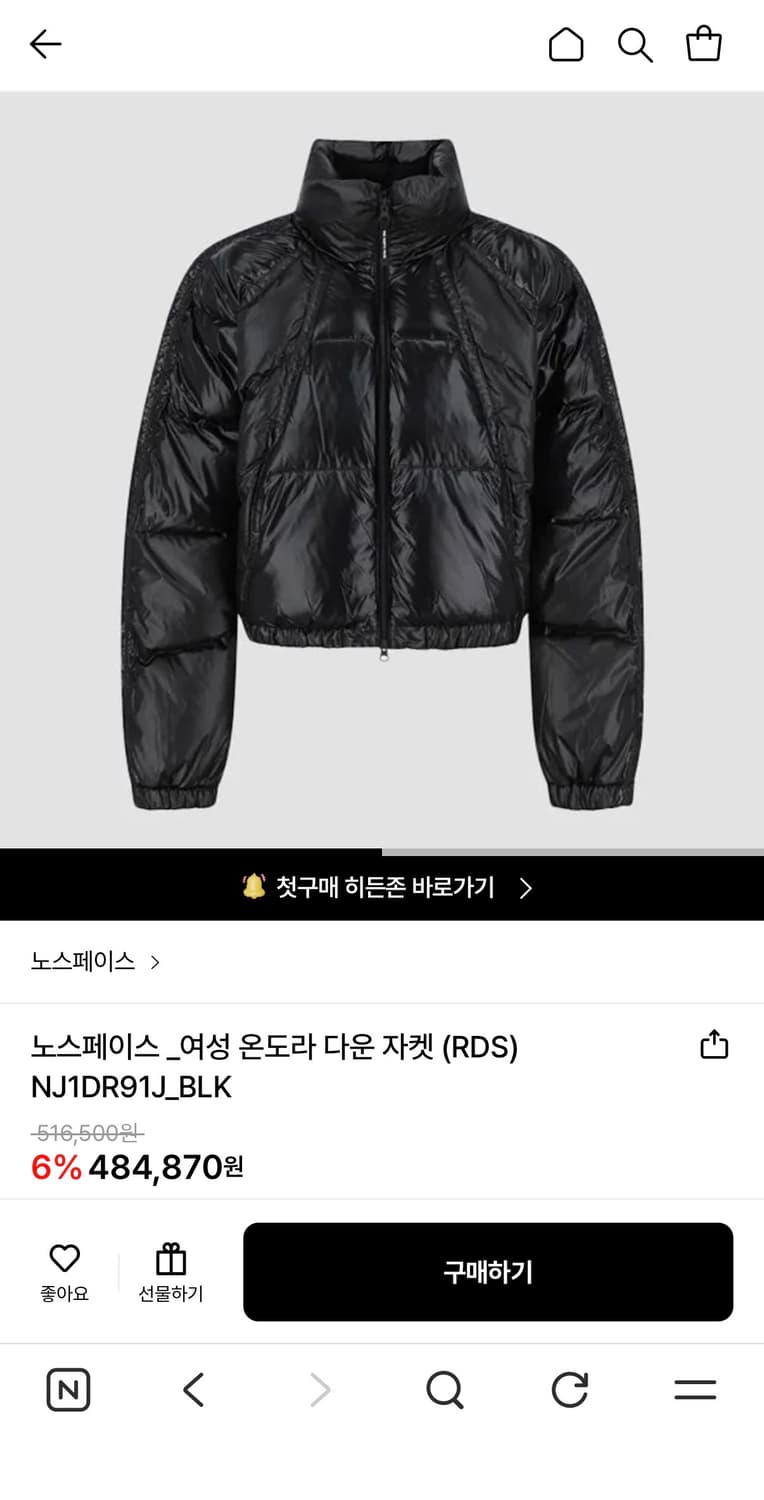Tap the grayed forward navigation chevron
Viewport: 764px width, 1500px height.
coord(319,1388)
